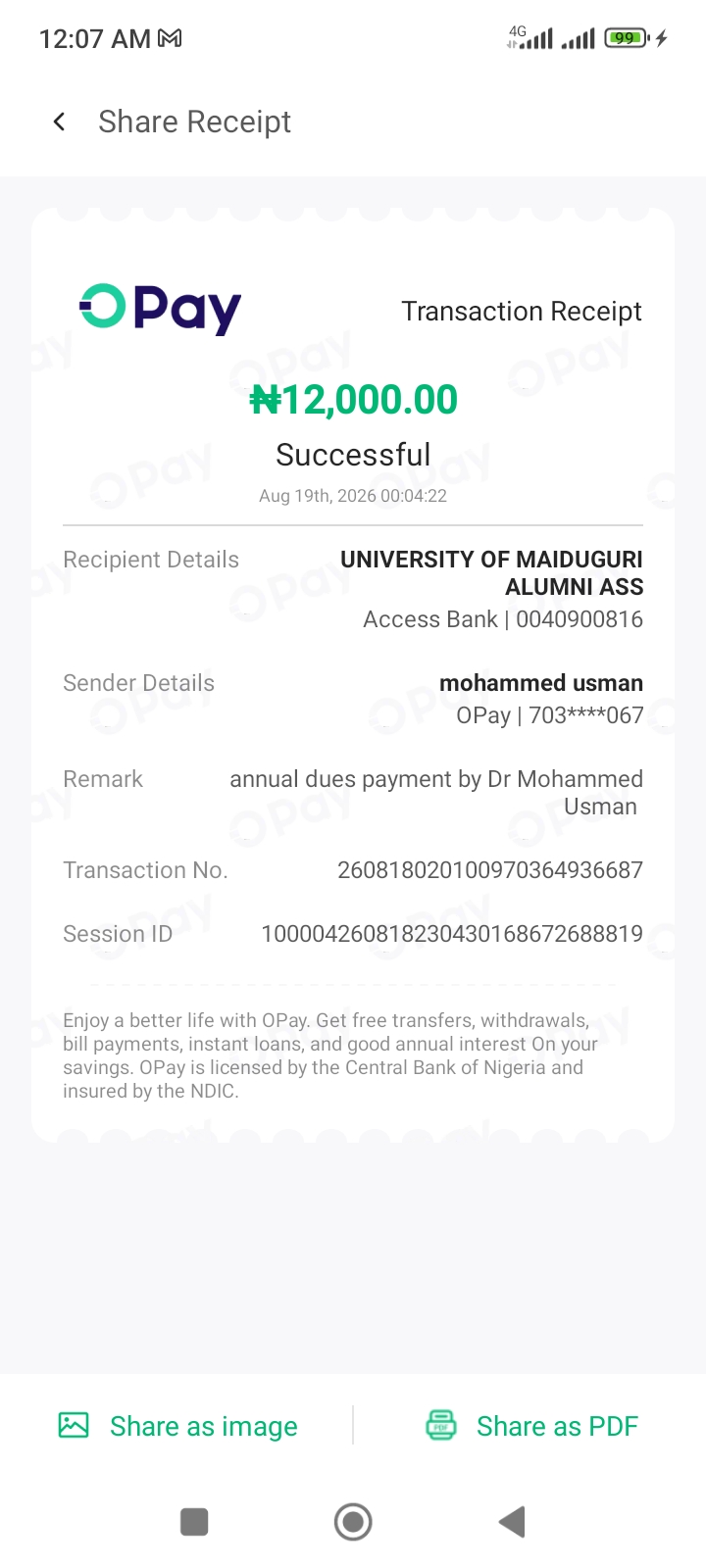Share the receipt as PDF
706x1568 pixels.
[531, 1426]
